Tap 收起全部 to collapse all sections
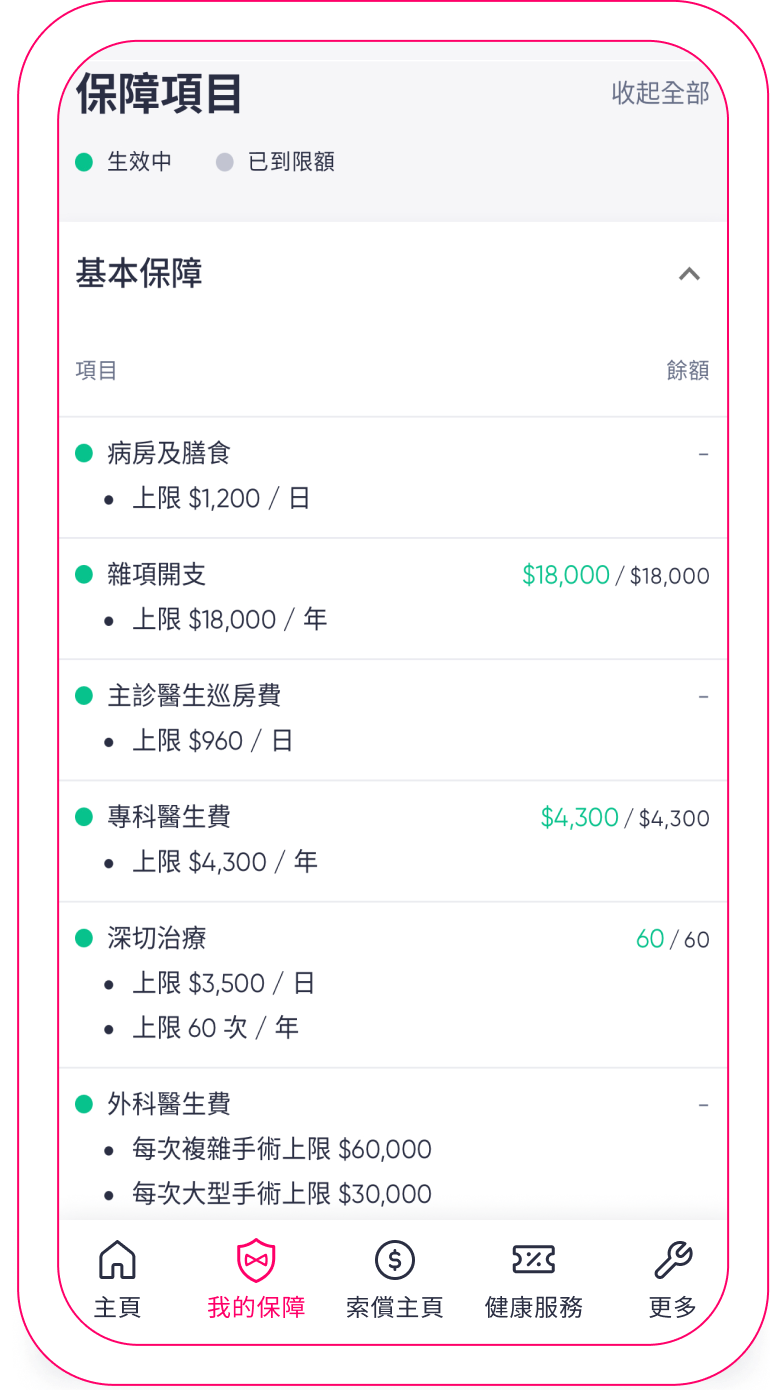Image resolution: width=770 pixels, height=1390 pixels. tap(660, 93)
